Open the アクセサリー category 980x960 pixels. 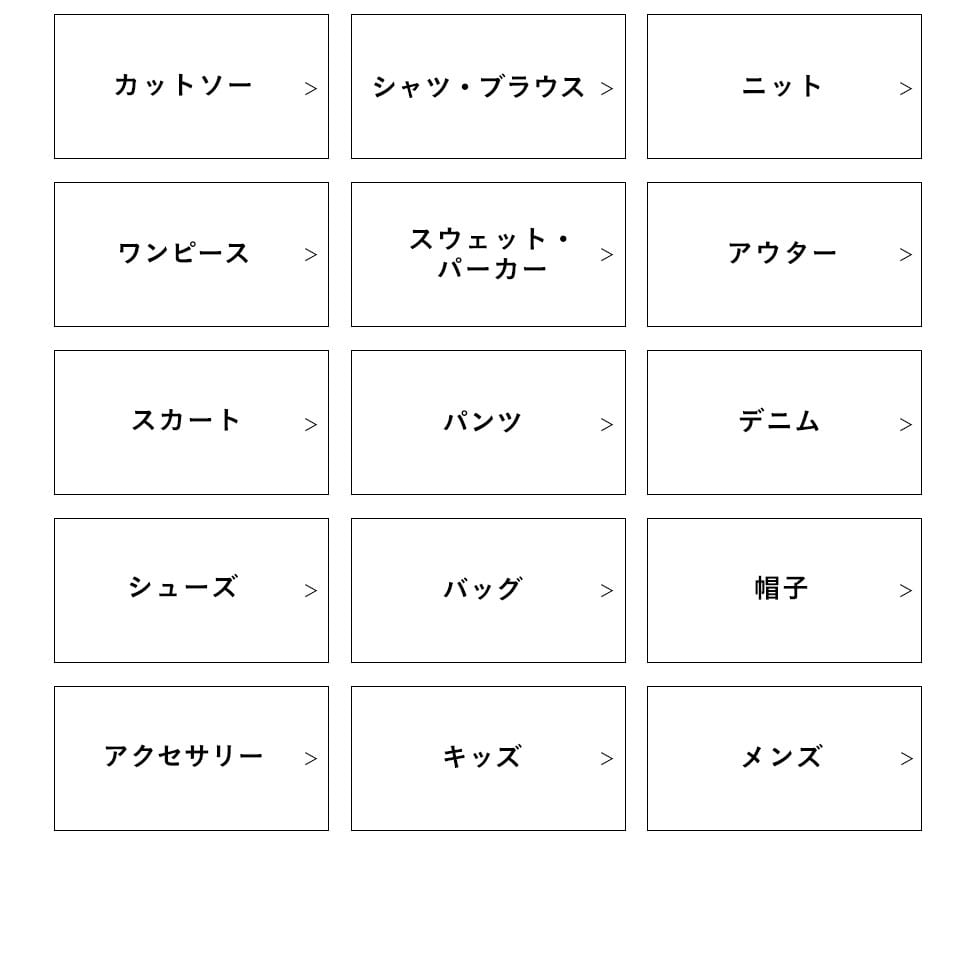(191, 758)
